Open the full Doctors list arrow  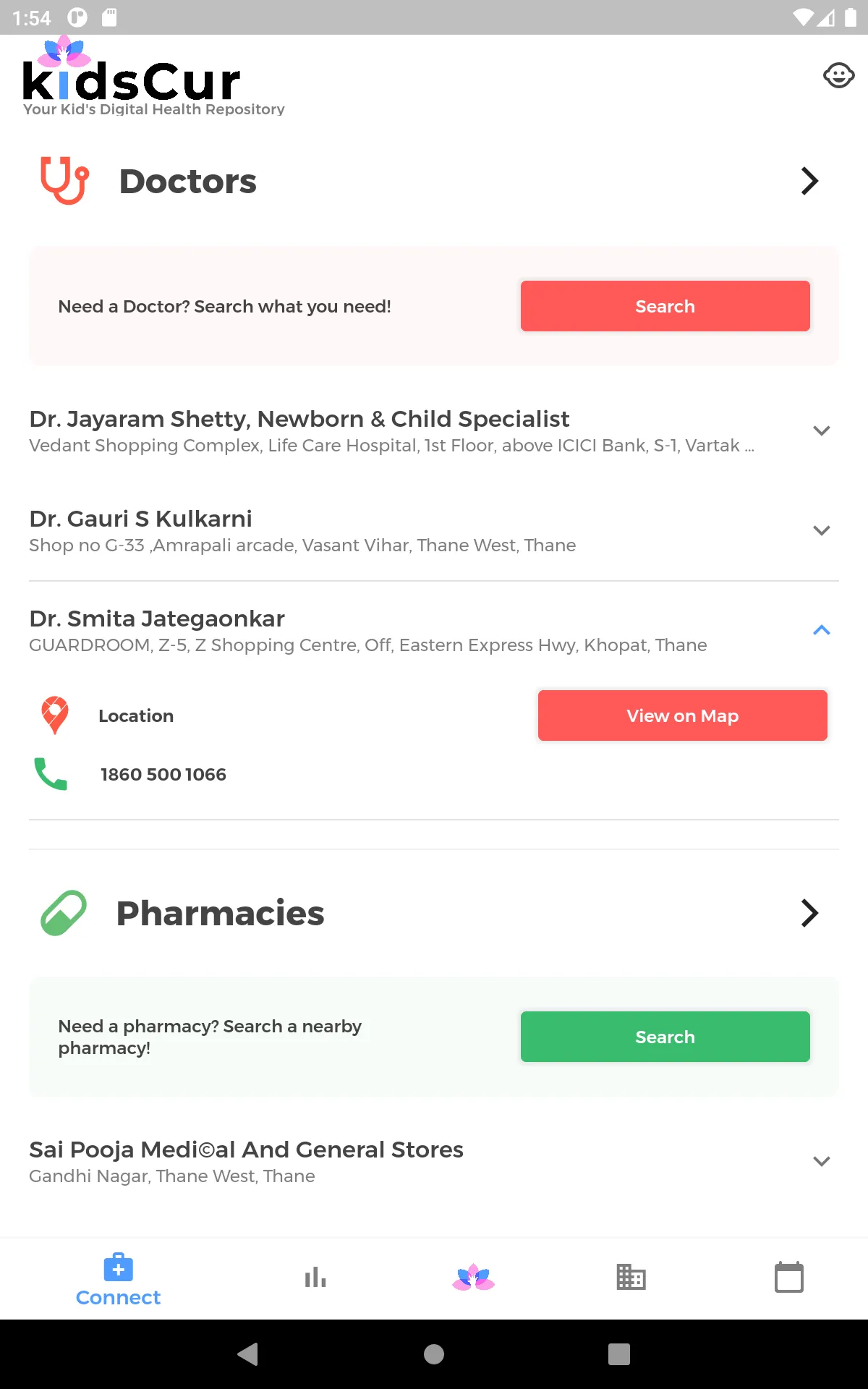809,181
